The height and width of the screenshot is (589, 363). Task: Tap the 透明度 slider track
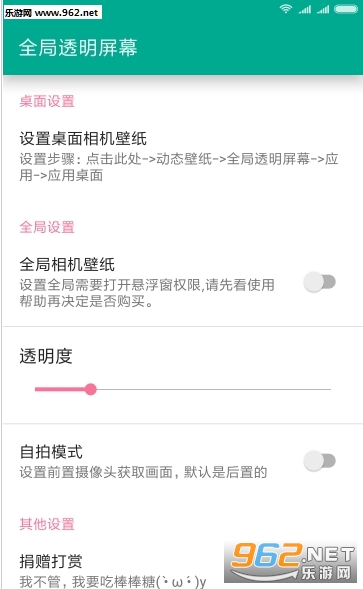(x=183, y=390)
